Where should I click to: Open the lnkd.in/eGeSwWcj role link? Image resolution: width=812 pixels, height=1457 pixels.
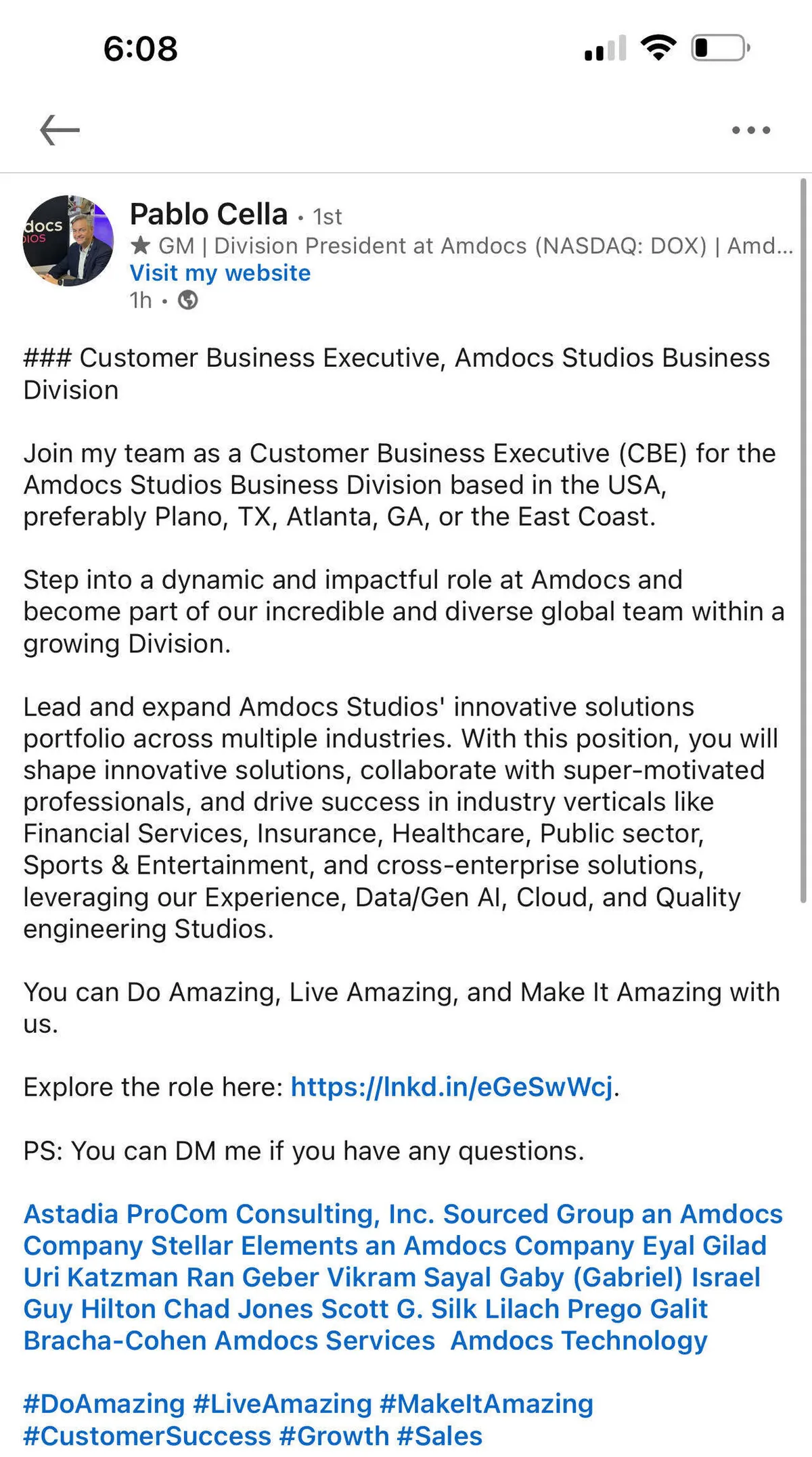(x=453, y=1087)
